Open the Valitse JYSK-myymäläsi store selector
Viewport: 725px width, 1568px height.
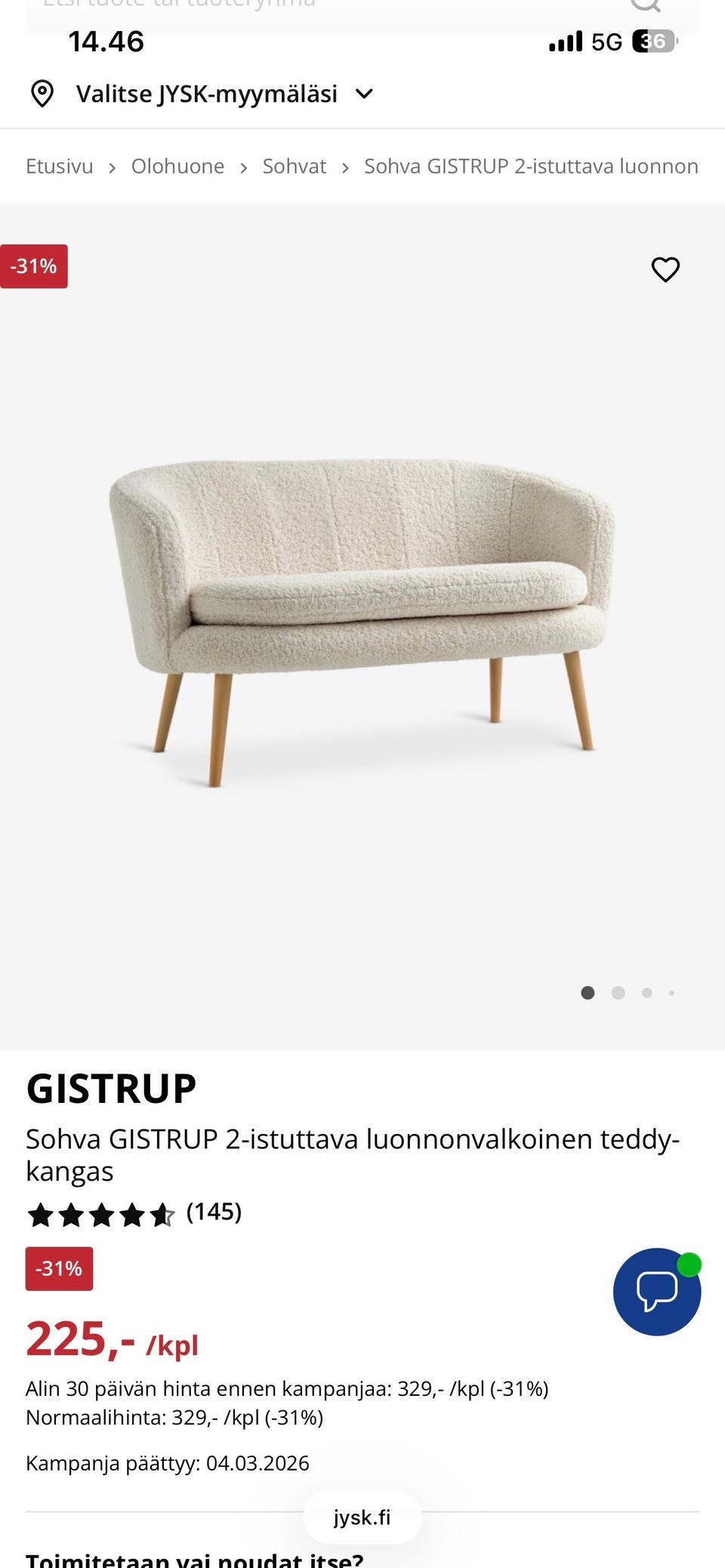(204, 94)
